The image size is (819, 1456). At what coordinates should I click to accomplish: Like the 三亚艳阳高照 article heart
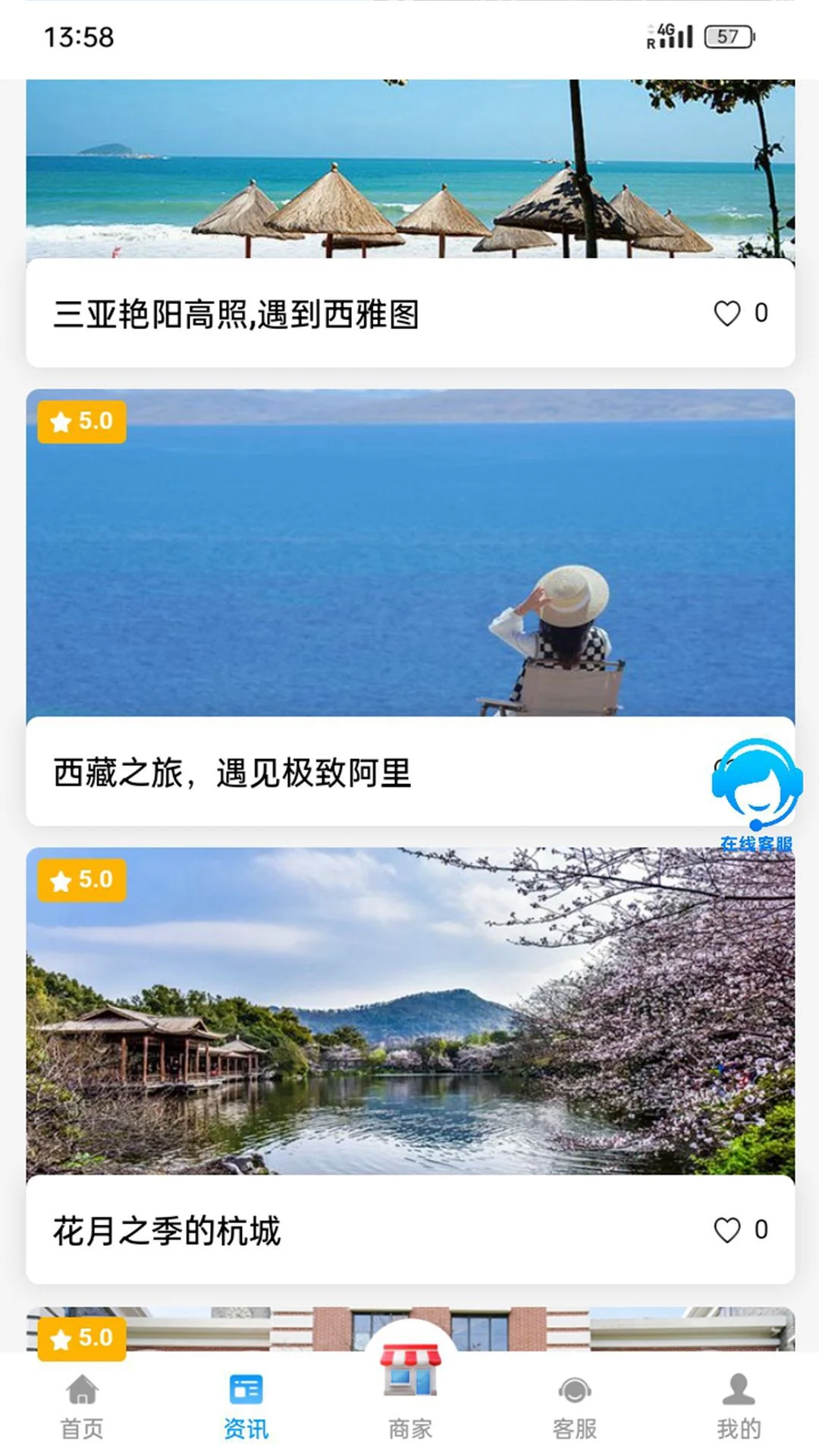coord(727,311)
